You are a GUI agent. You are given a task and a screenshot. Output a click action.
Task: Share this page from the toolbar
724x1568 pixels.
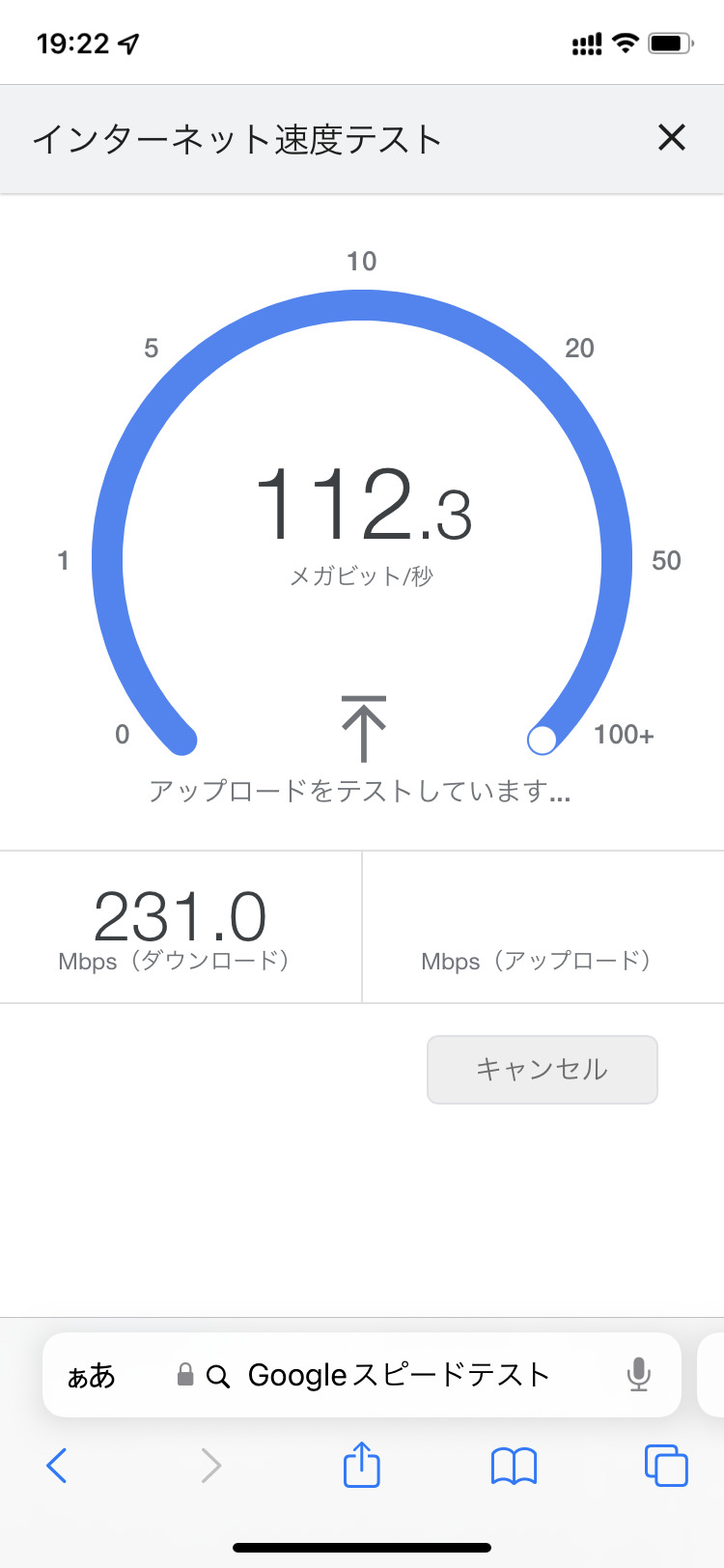362,1465
